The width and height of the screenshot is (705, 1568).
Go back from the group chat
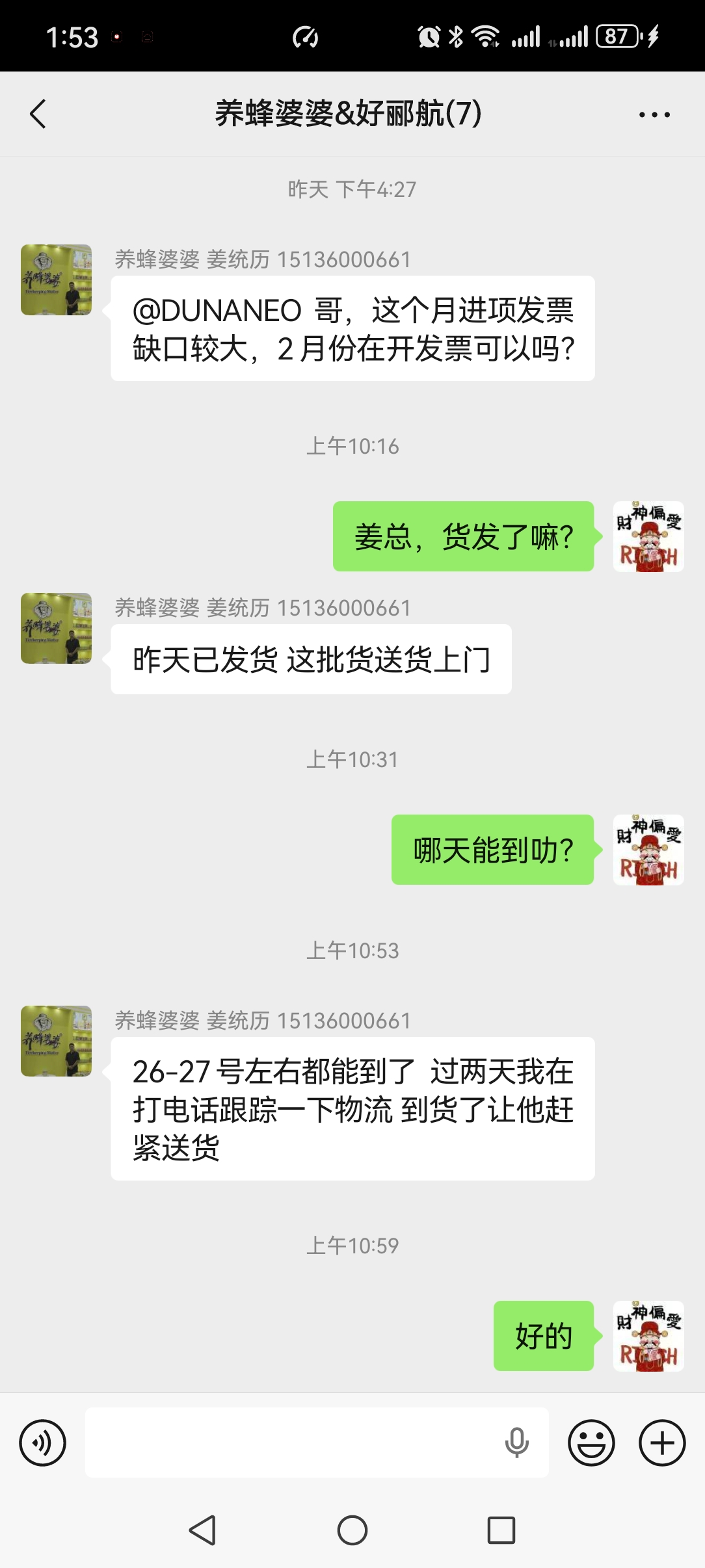coord(38,114)
